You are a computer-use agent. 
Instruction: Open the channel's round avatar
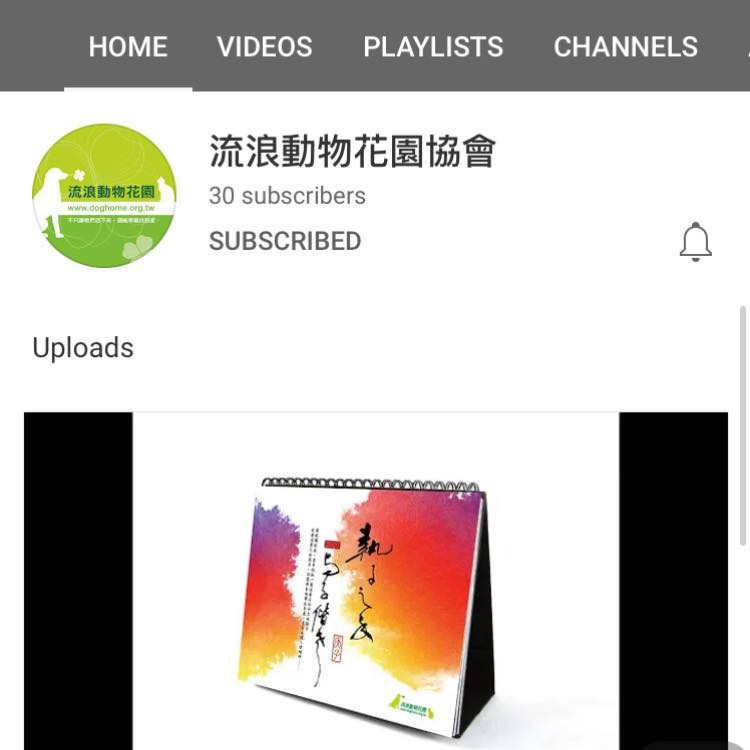click(x=104, y=196)
